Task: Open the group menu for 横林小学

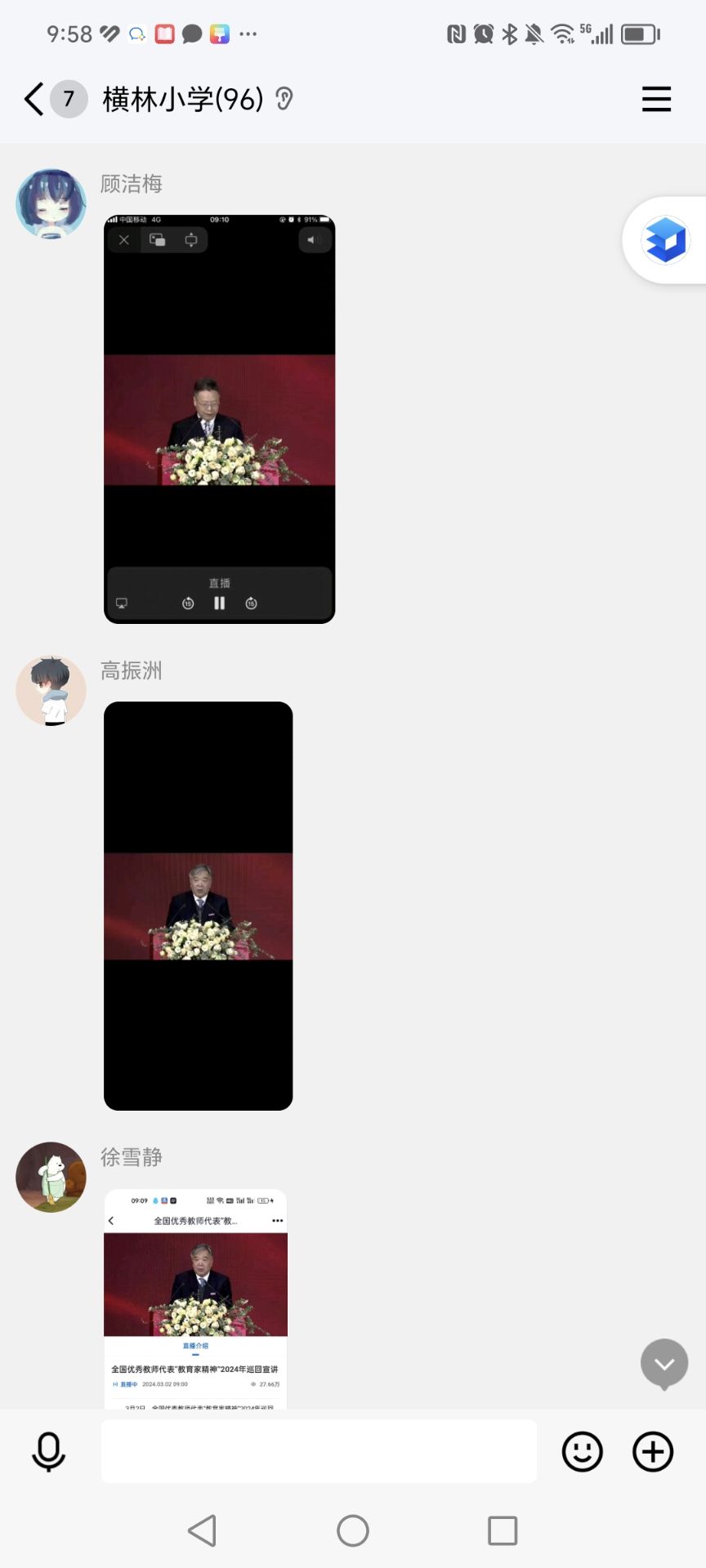Action: [656, 100]
